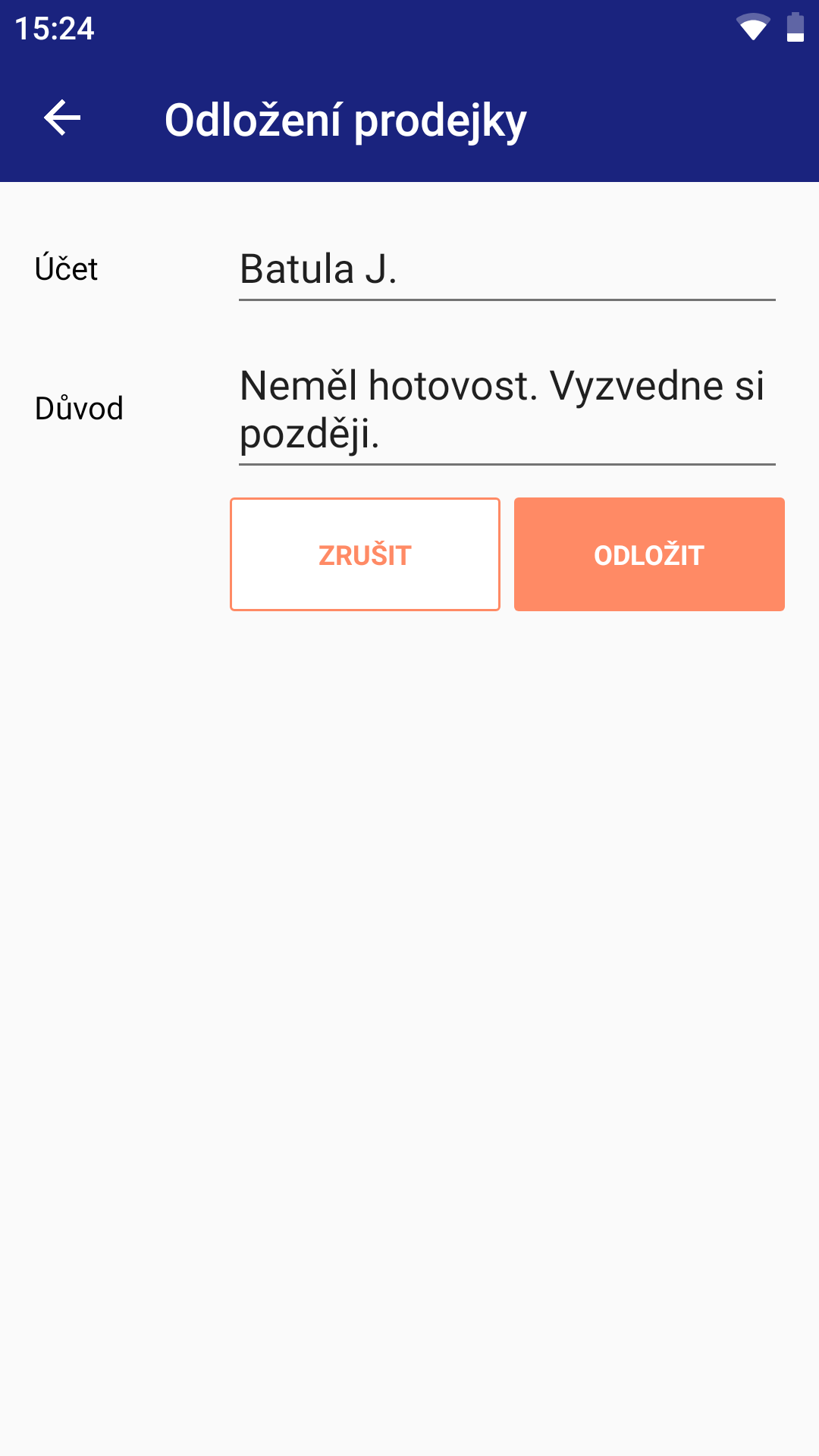The height and width of the screenshot is (1456, 819).
Task: Go back using the arrow icon
Action: [62, 118]
